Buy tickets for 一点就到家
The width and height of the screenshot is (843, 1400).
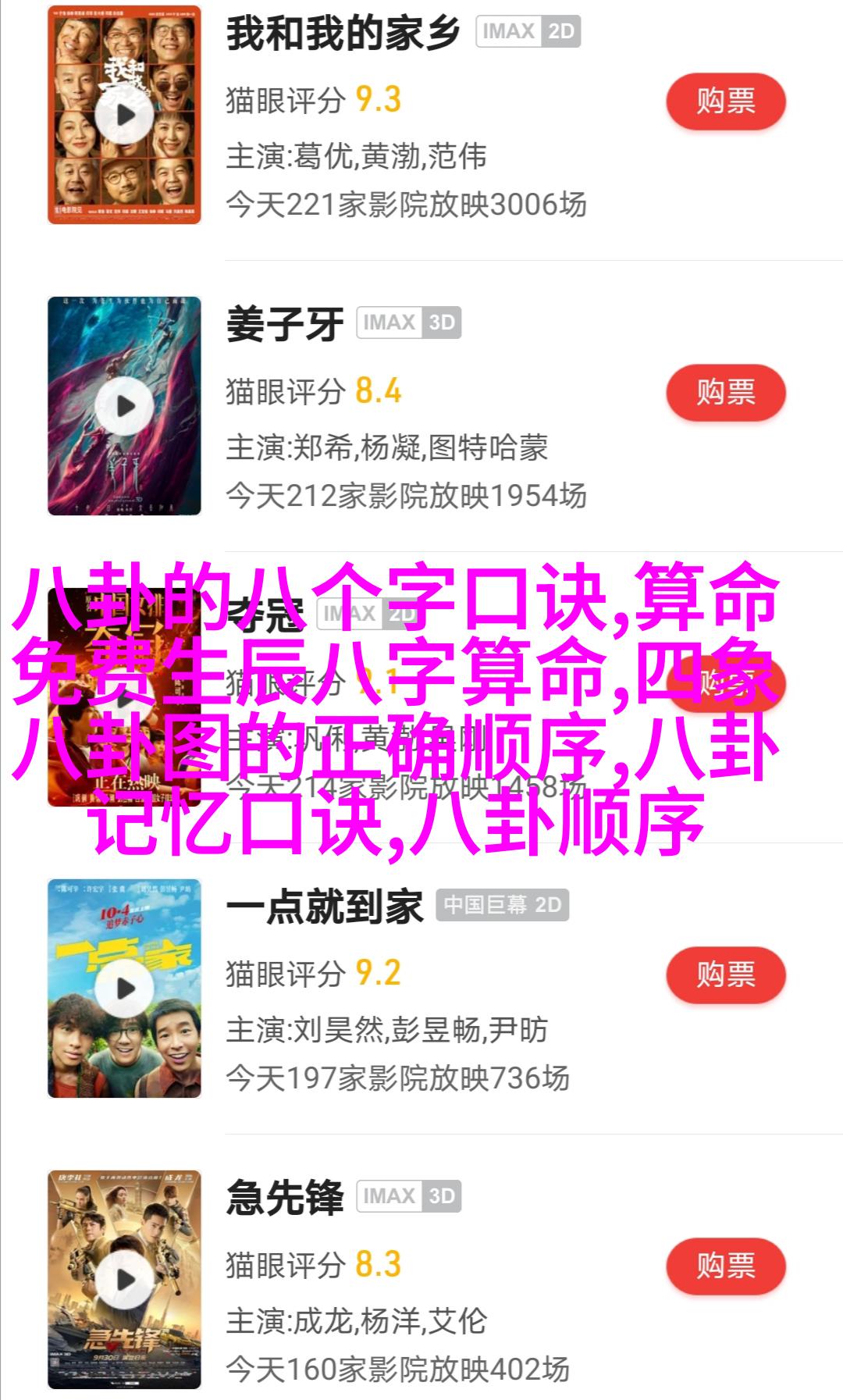coord(725,974)
